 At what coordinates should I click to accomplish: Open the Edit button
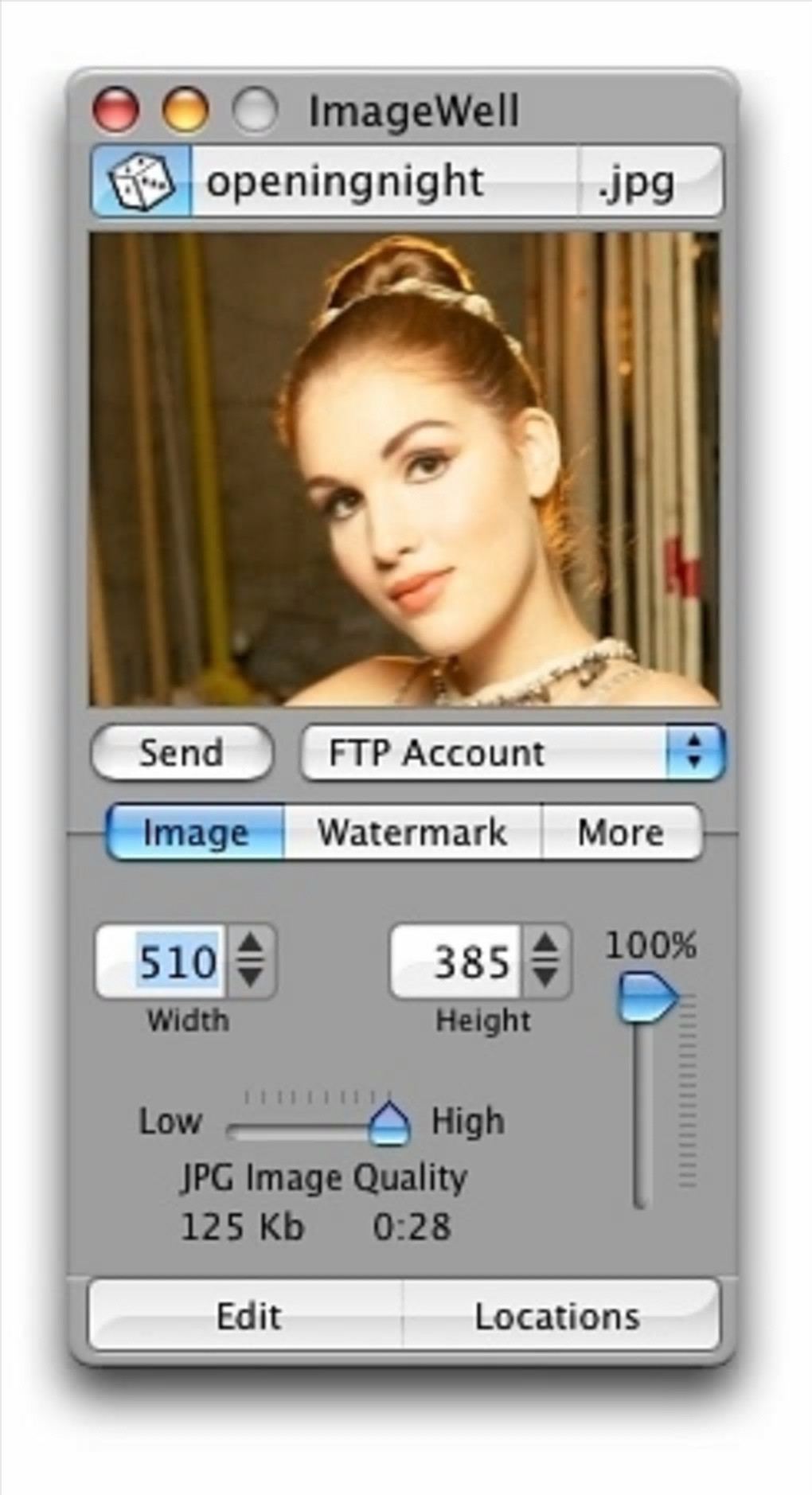coord(248,1316)
